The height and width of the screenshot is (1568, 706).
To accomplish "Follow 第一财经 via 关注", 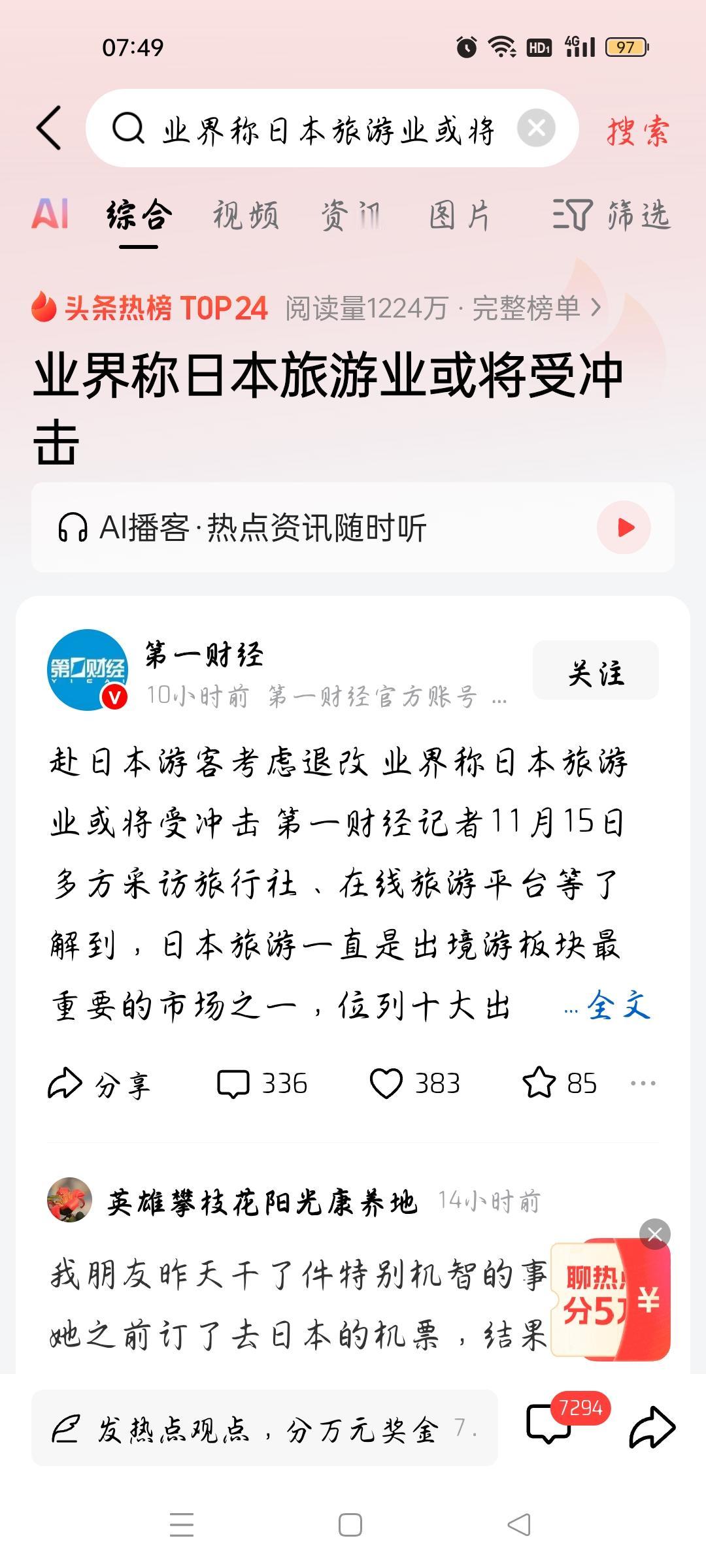I will 596,670.
